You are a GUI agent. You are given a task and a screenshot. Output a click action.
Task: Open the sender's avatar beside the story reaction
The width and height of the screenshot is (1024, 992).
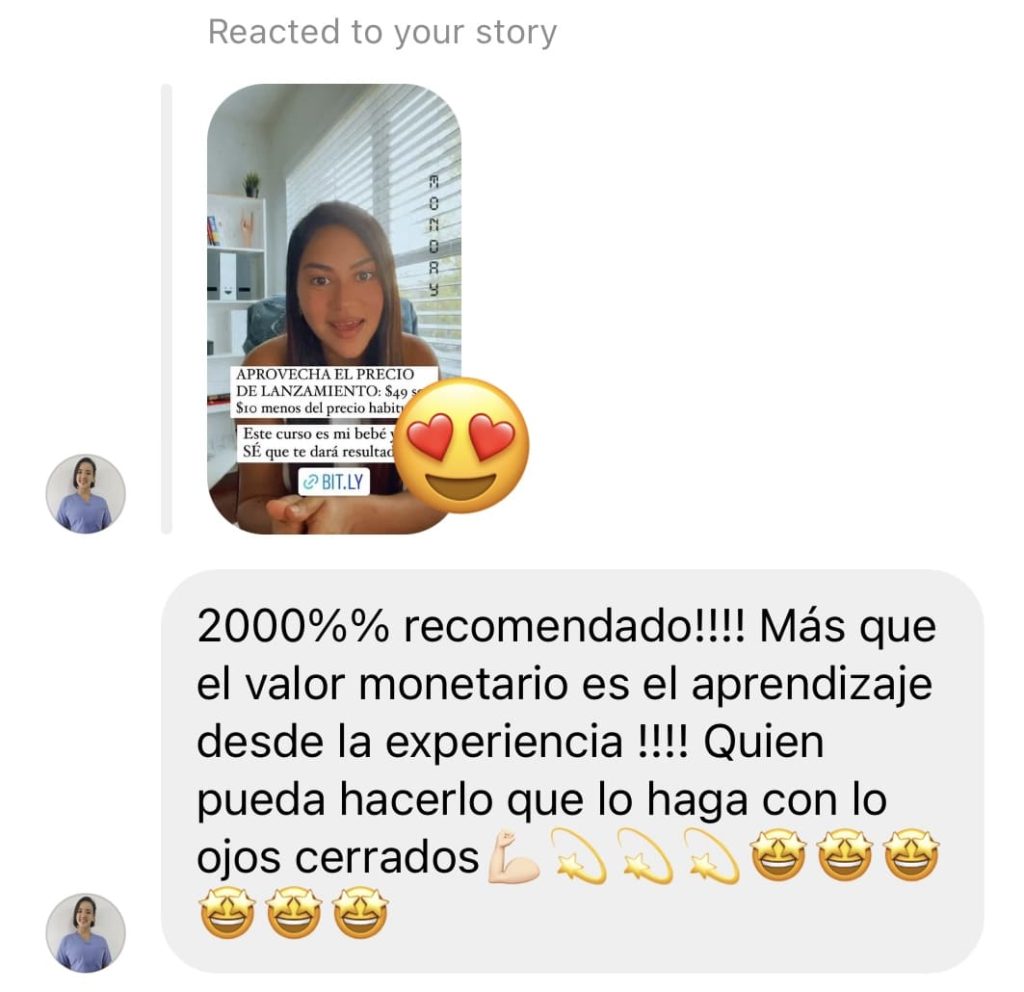[x=85, y=494]
